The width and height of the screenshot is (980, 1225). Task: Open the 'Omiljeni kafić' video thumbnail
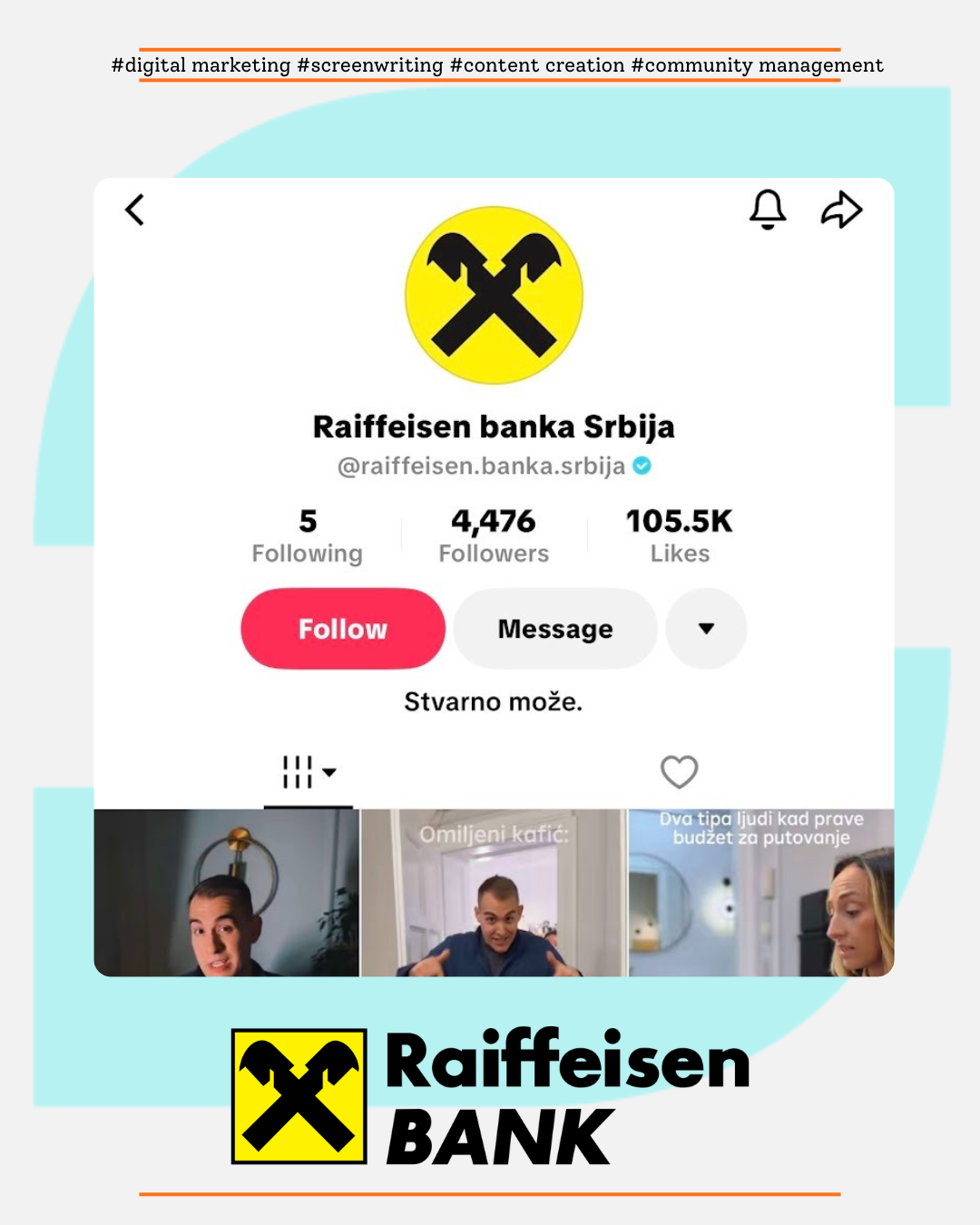495,891
